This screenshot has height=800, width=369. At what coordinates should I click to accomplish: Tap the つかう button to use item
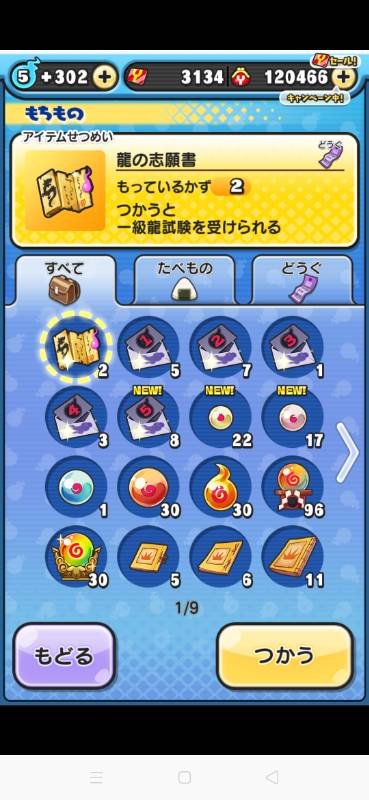point(285,656)
